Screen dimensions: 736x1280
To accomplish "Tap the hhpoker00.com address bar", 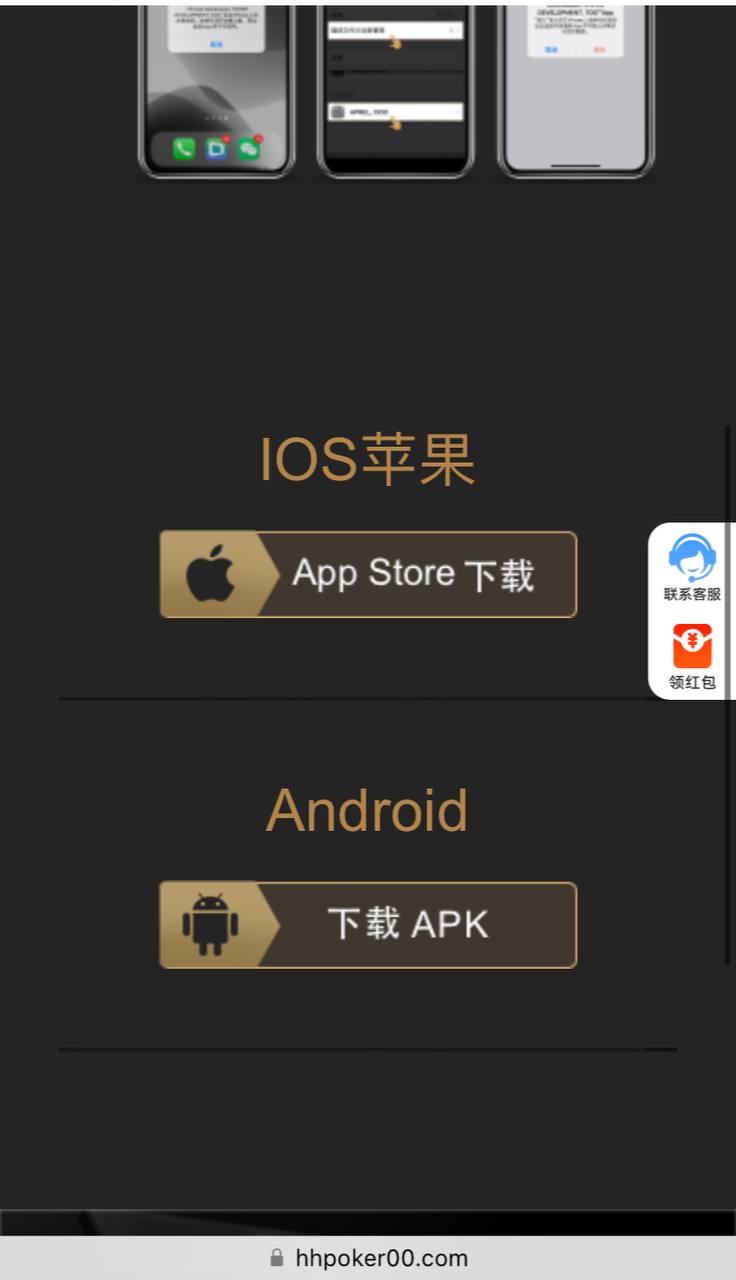I will coord(368,1257).
